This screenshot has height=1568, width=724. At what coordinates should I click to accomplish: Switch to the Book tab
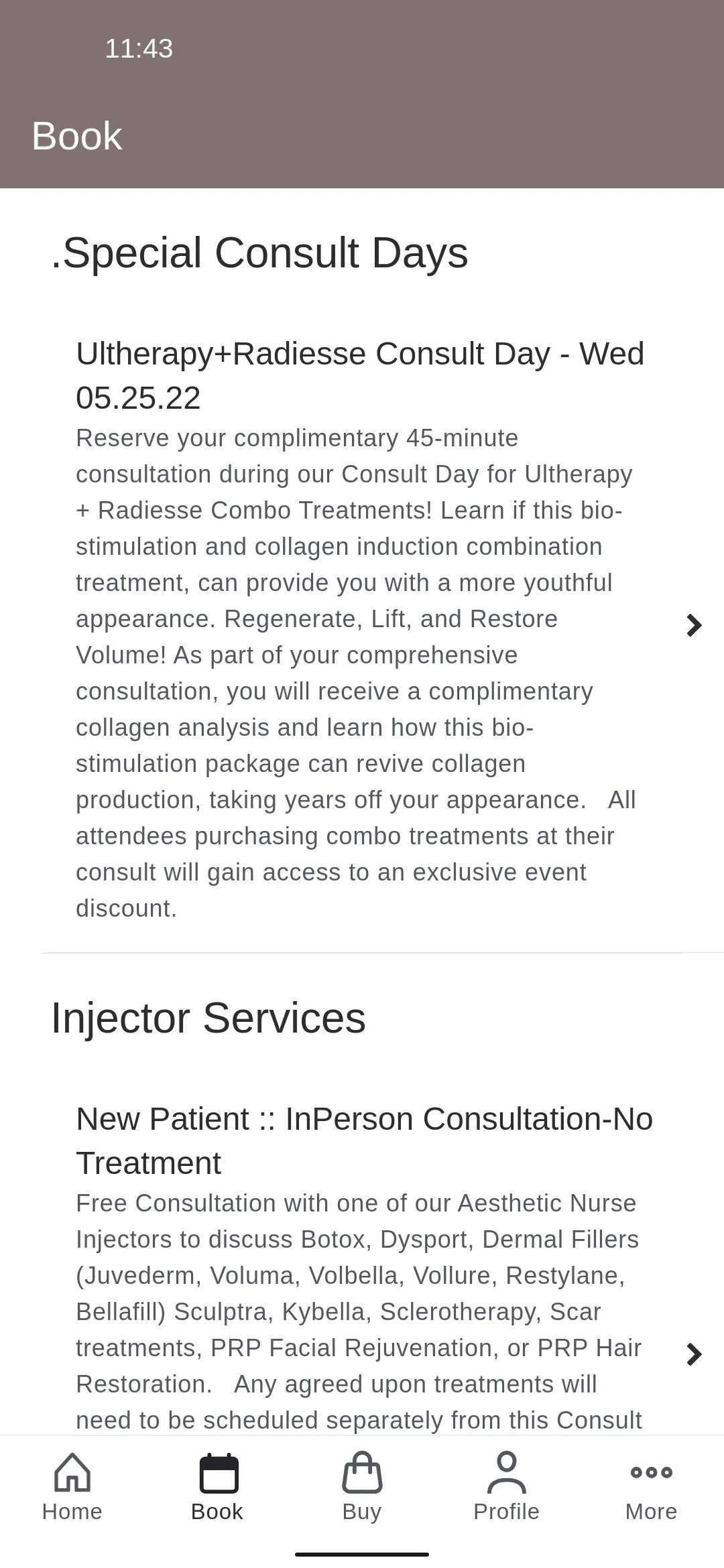click(x=217, y=1487)
